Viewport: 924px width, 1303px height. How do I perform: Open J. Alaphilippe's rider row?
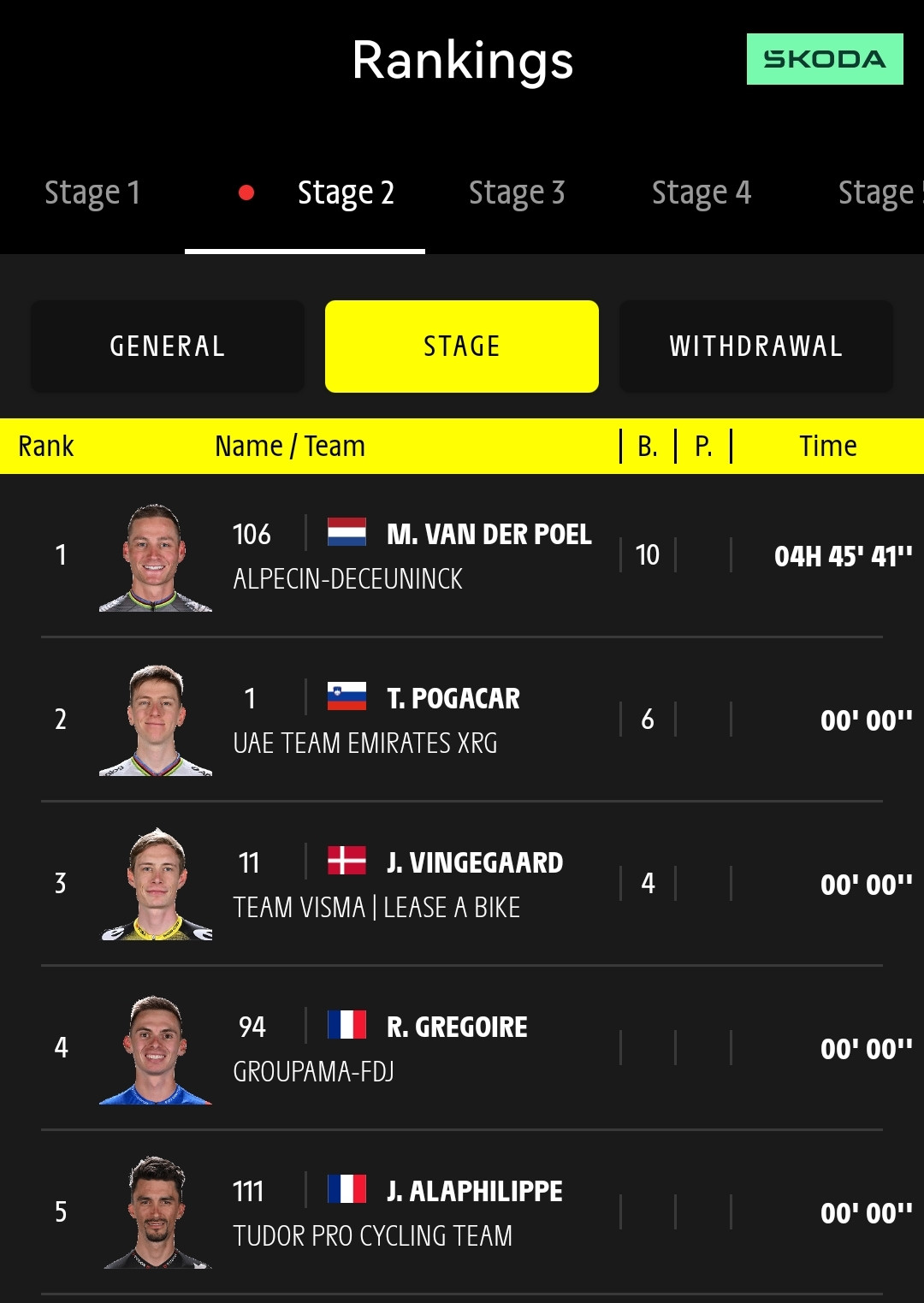pos(462,1212)
